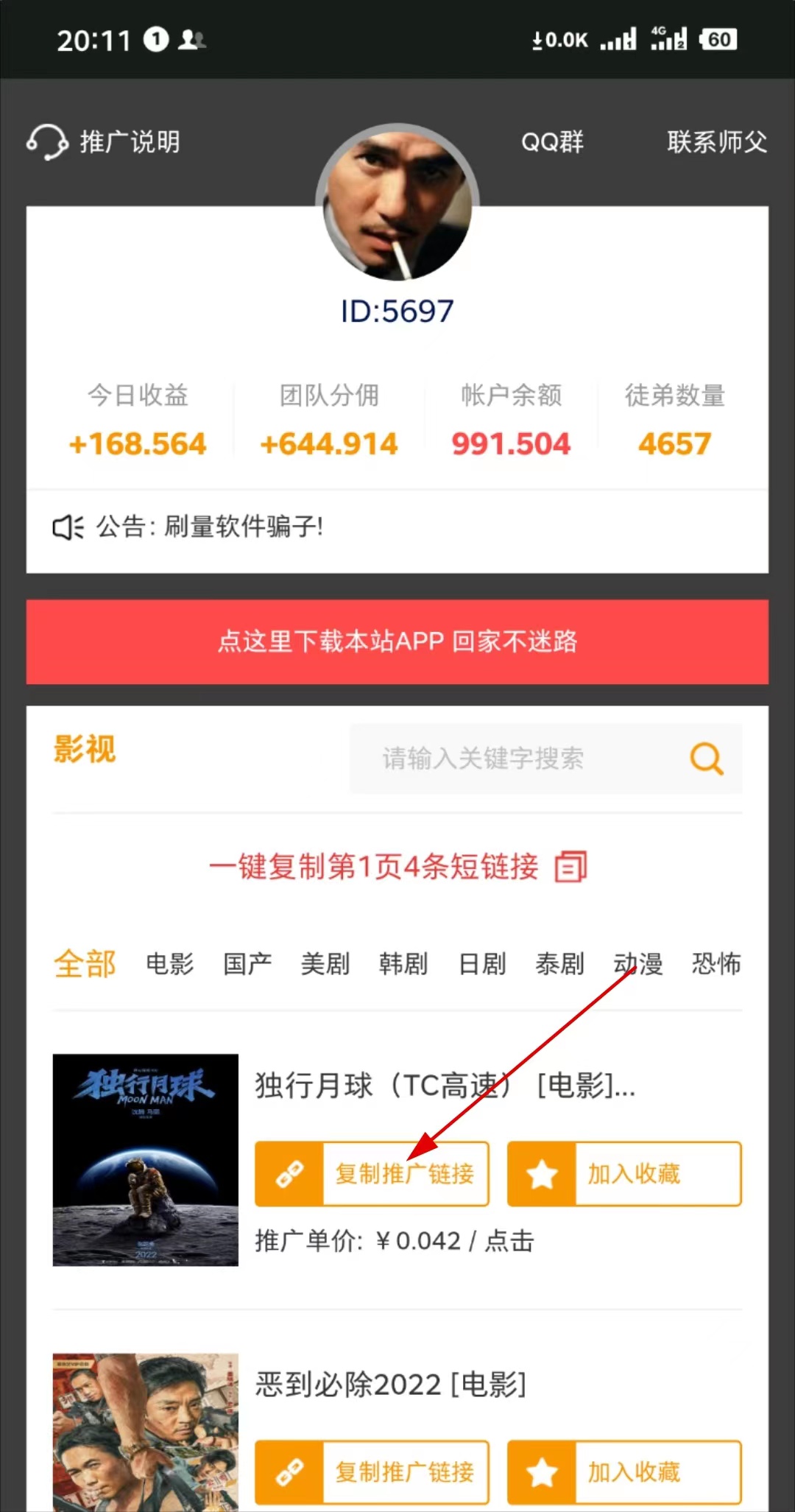Tap the star icon on 独行月球's favorite button
This screenshot has height=1512, width=795.
543,1173
